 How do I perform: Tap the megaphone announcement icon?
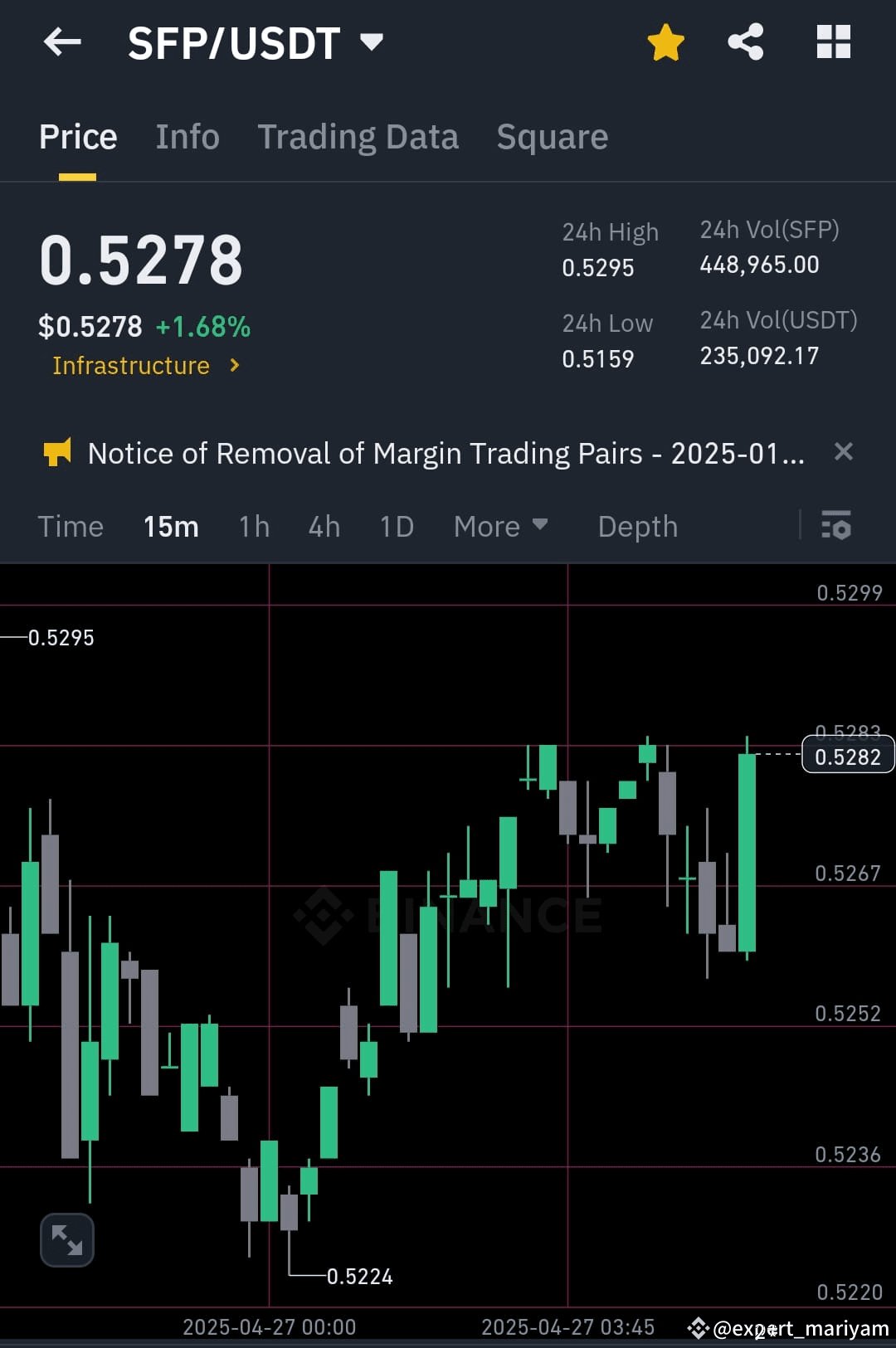point(56,452)
